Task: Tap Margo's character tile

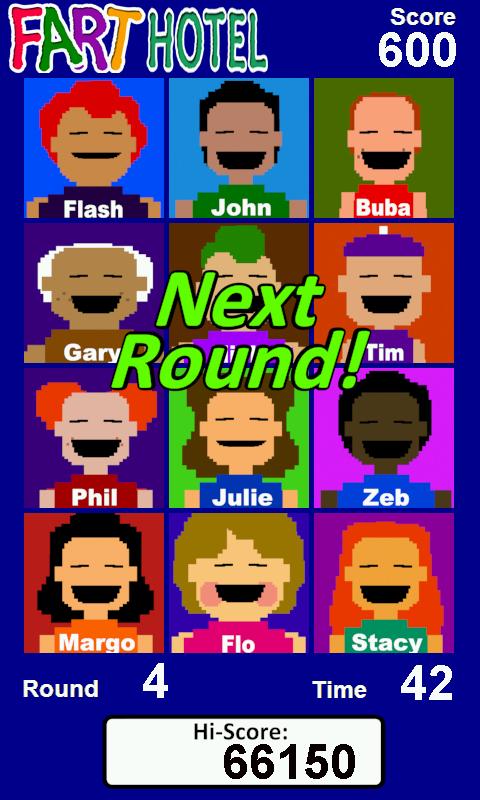Action: point(94,583)
